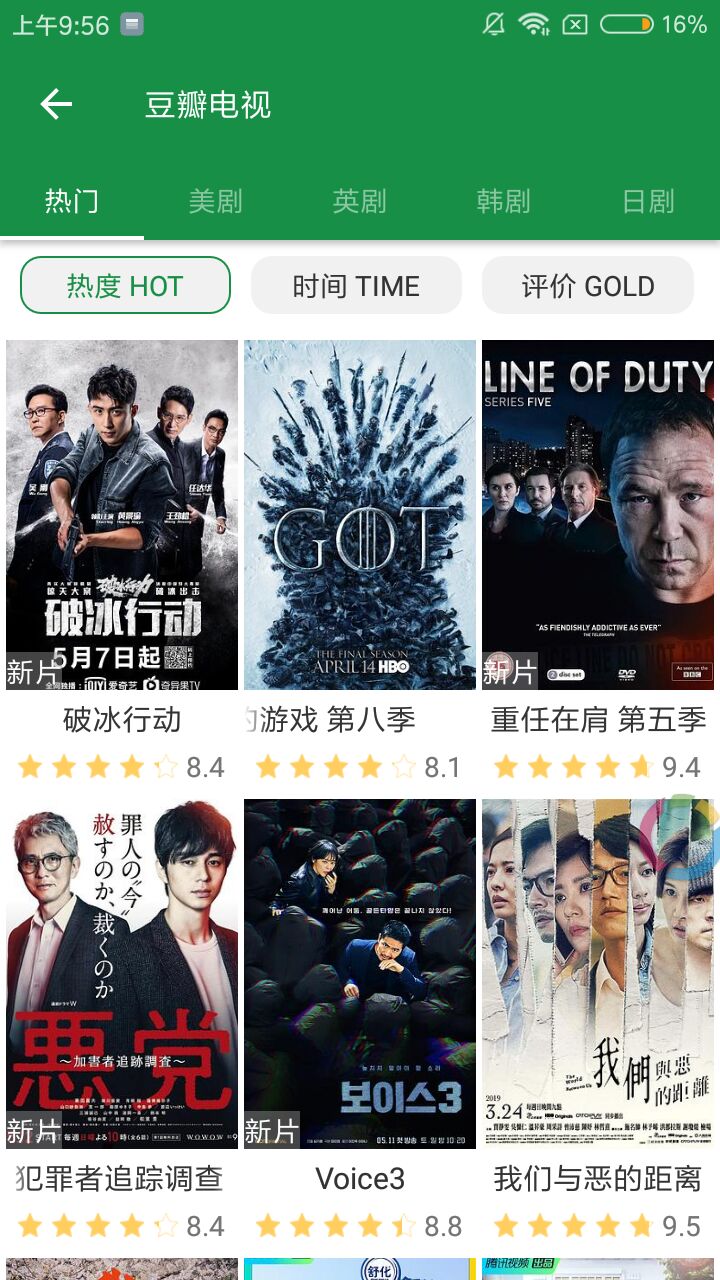Select the 热度 HOT sort filter
Viewport: 720px width, 1280px height.
click(124, 285)
